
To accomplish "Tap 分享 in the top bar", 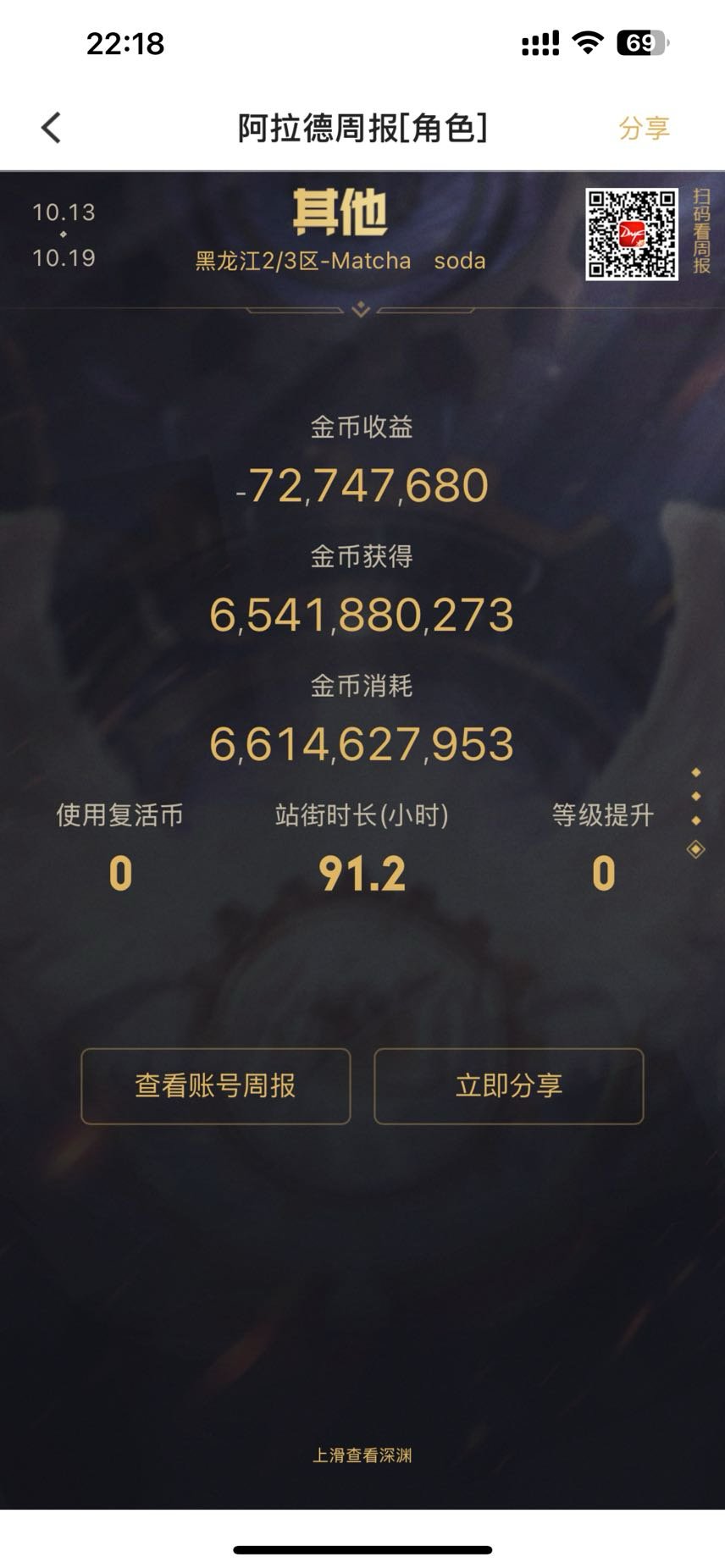I will point(644,129).
